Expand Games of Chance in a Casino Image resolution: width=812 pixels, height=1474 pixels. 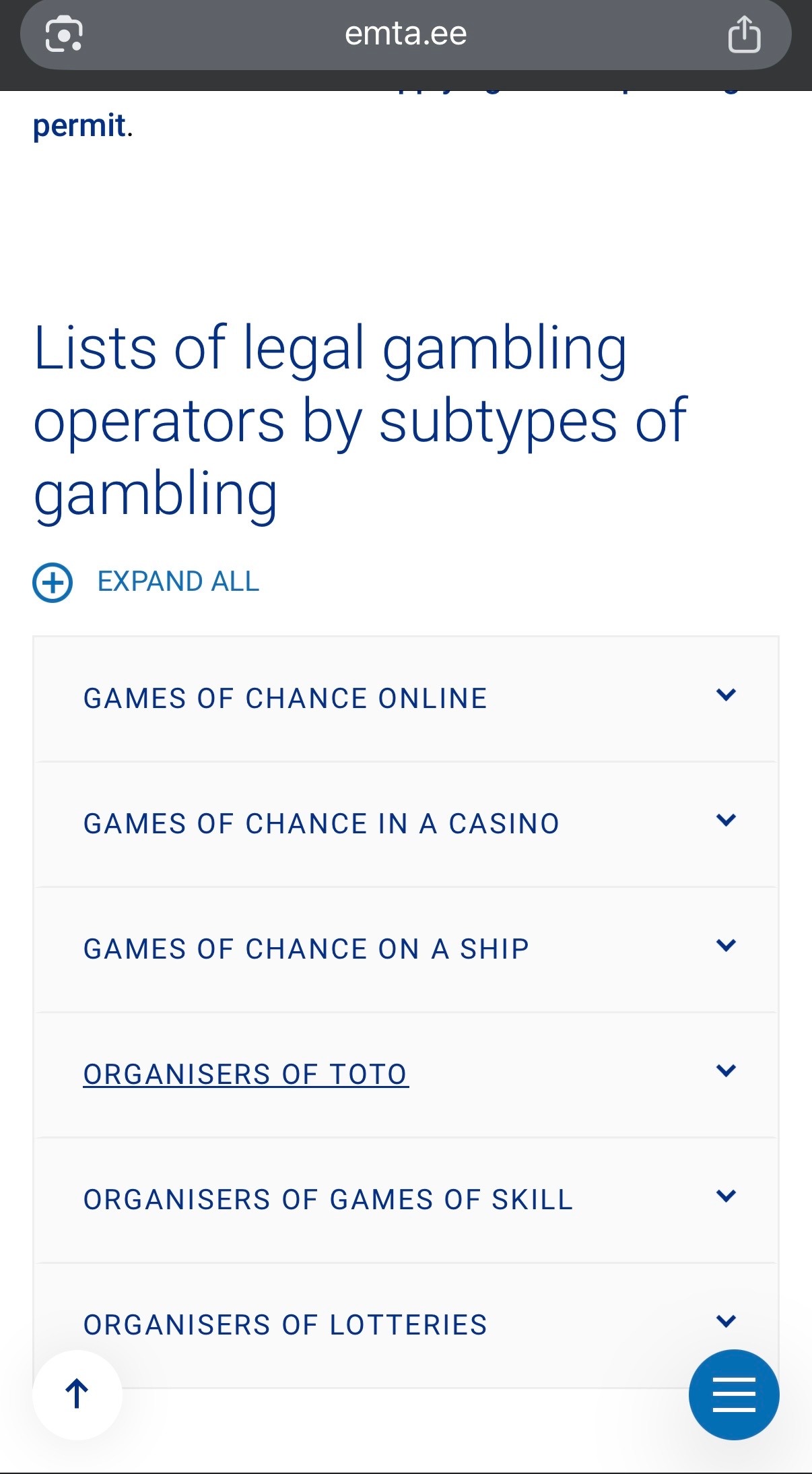tap(406, 824)
